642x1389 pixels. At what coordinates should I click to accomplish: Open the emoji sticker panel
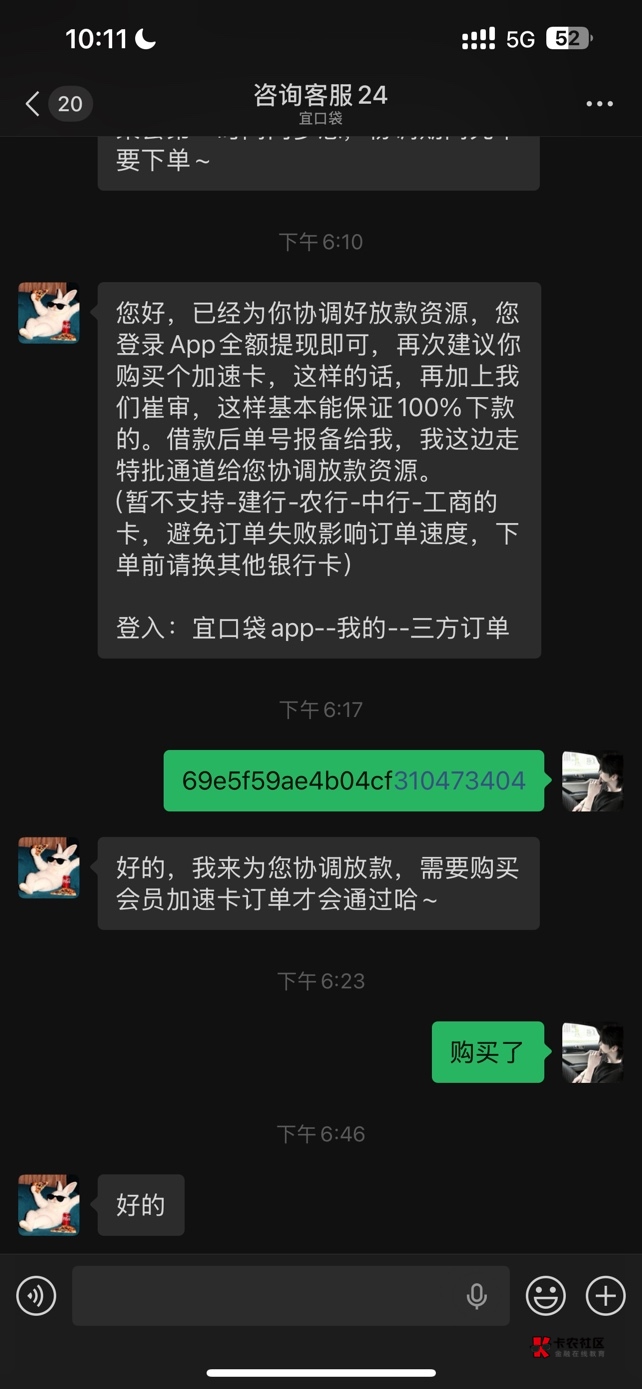coord(545,1297)
